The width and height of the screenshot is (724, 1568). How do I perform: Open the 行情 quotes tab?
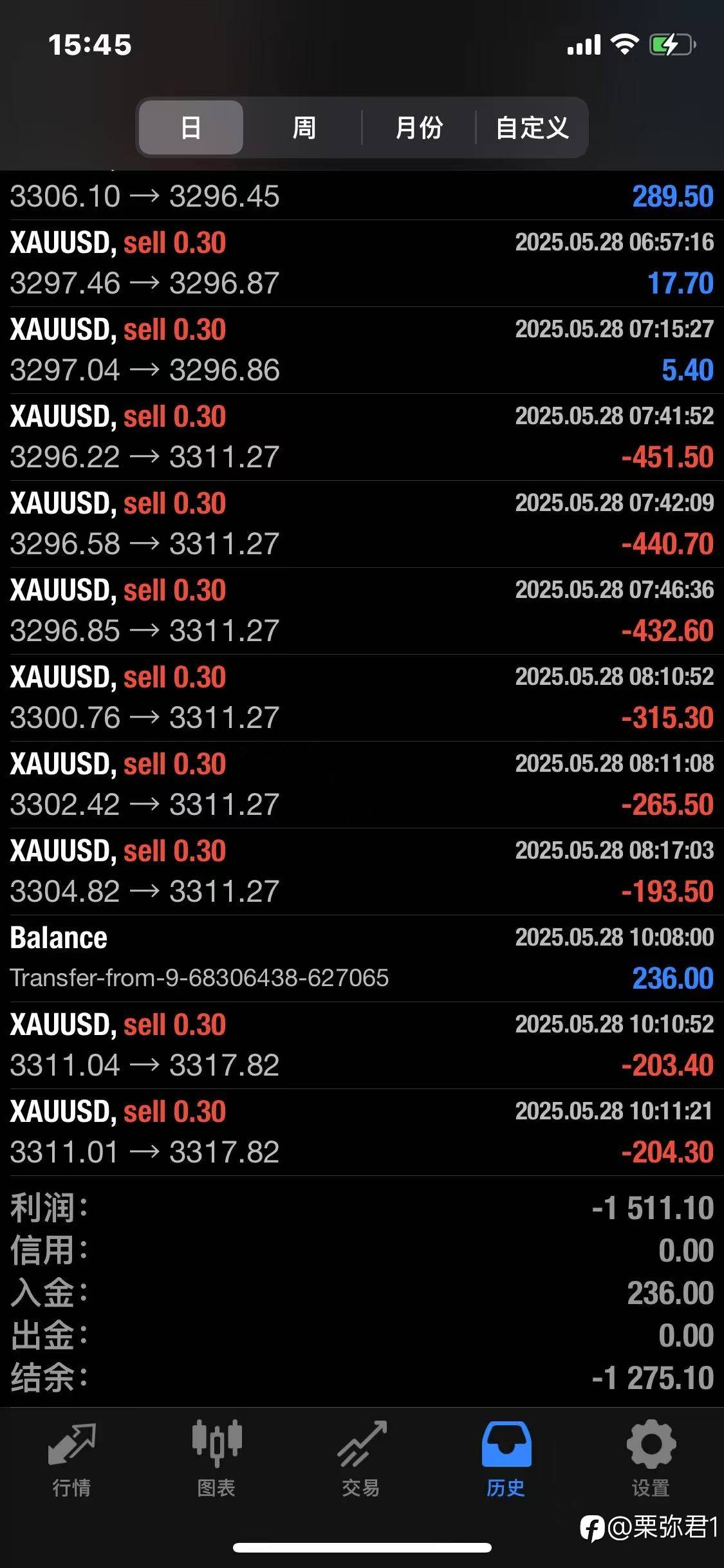[71, 1459]
